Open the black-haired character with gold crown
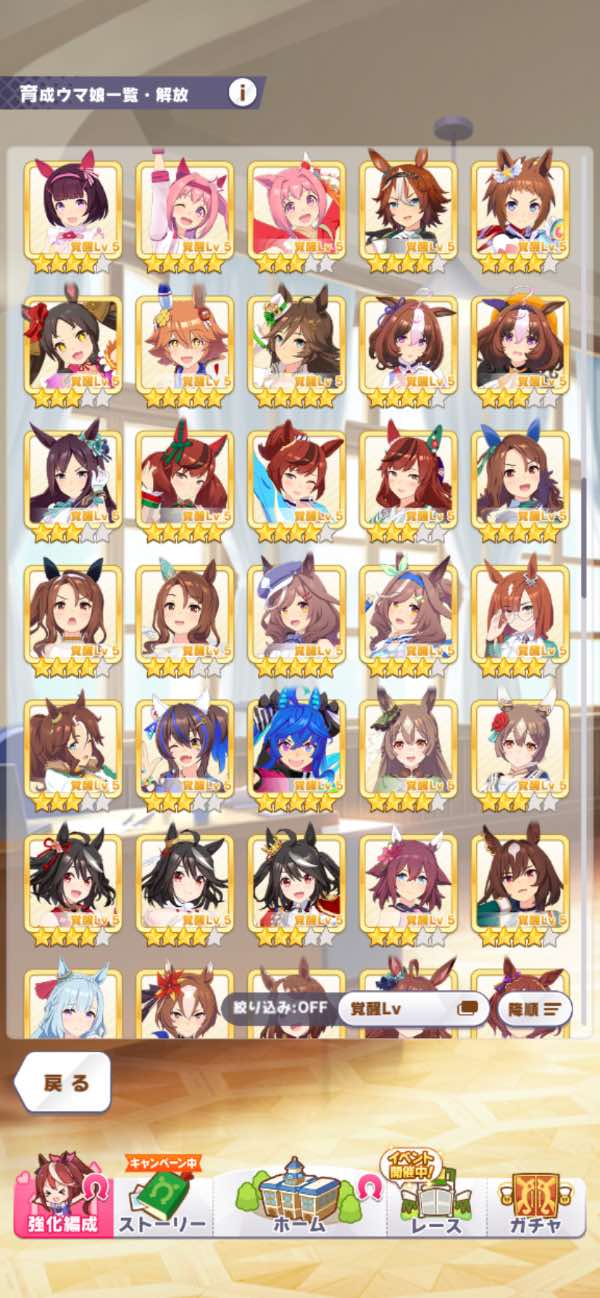This screenshot has width=600, height=1298. [x=297, y=882]
